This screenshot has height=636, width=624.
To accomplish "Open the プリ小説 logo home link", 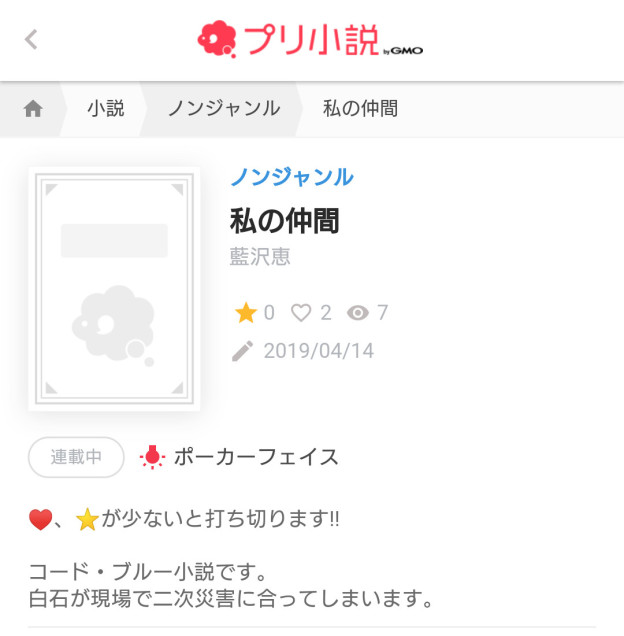I will point(309,40).
